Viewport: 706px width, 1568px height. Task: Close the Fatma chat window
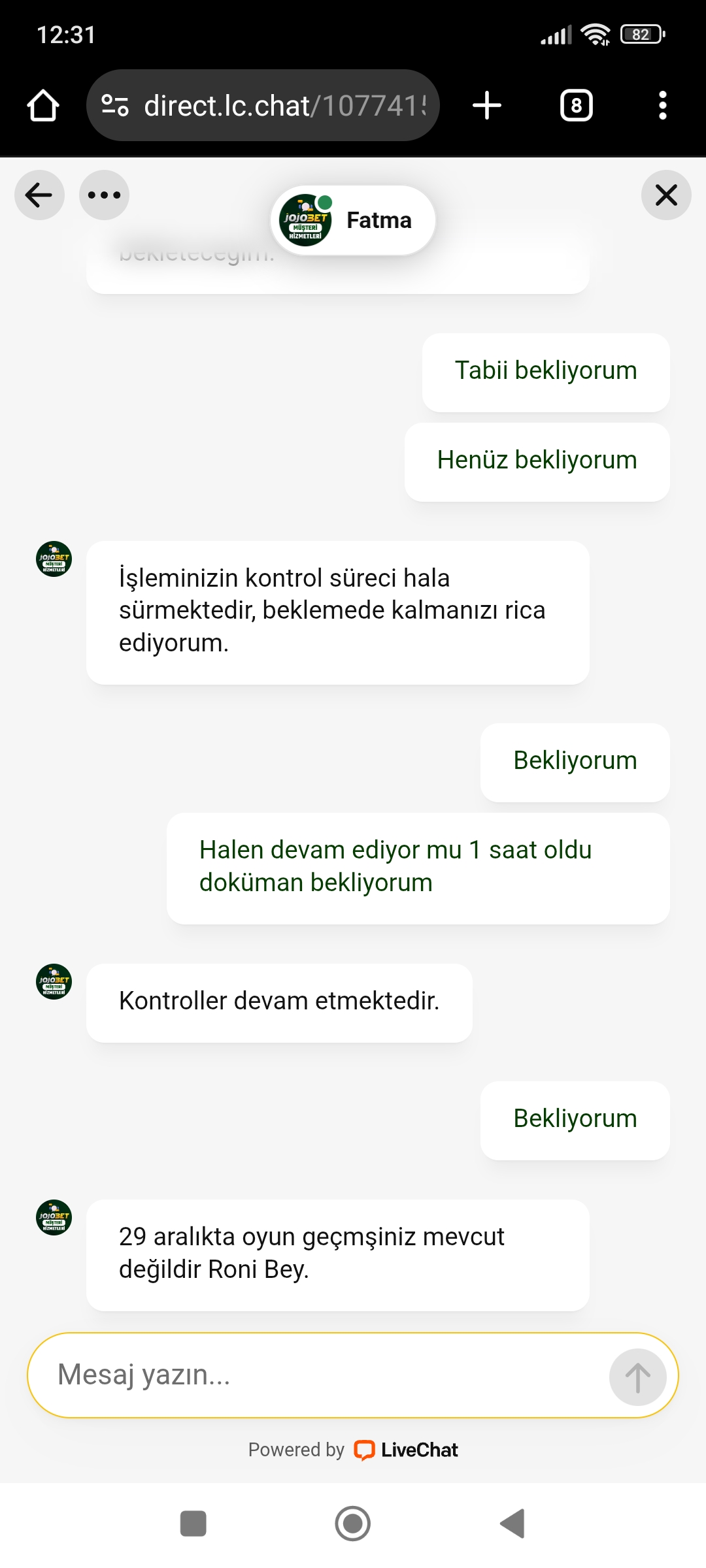coord(666,195)
